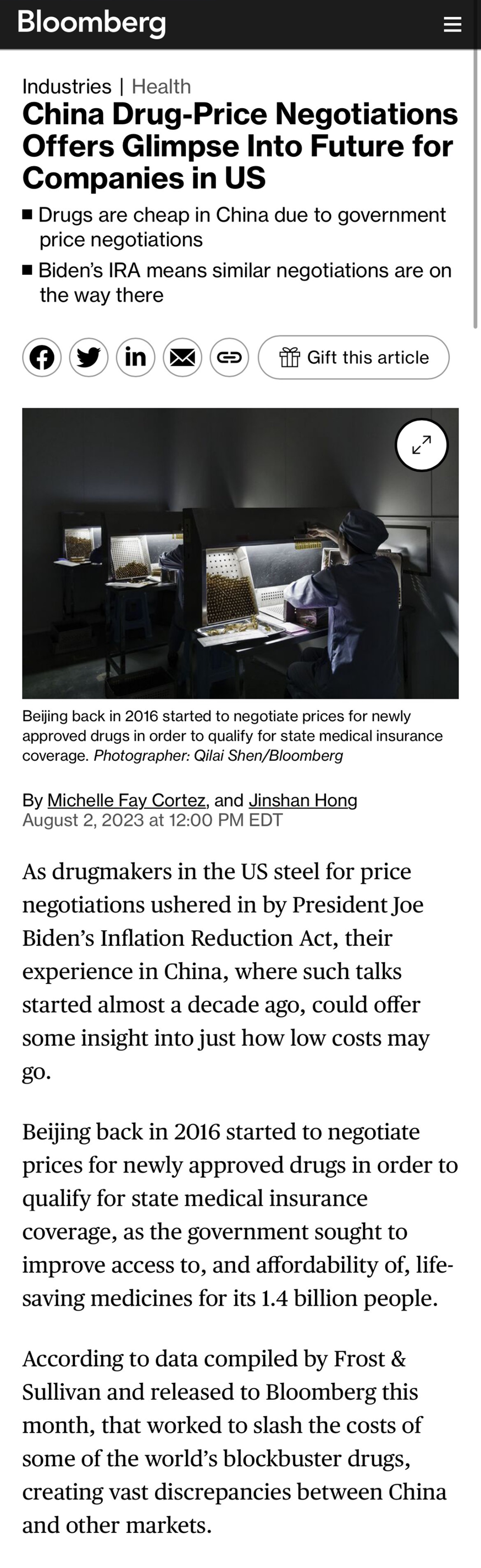Tap Gift this article button
The height and width of the screenshot is (1568, 481).
click(354, 357)
